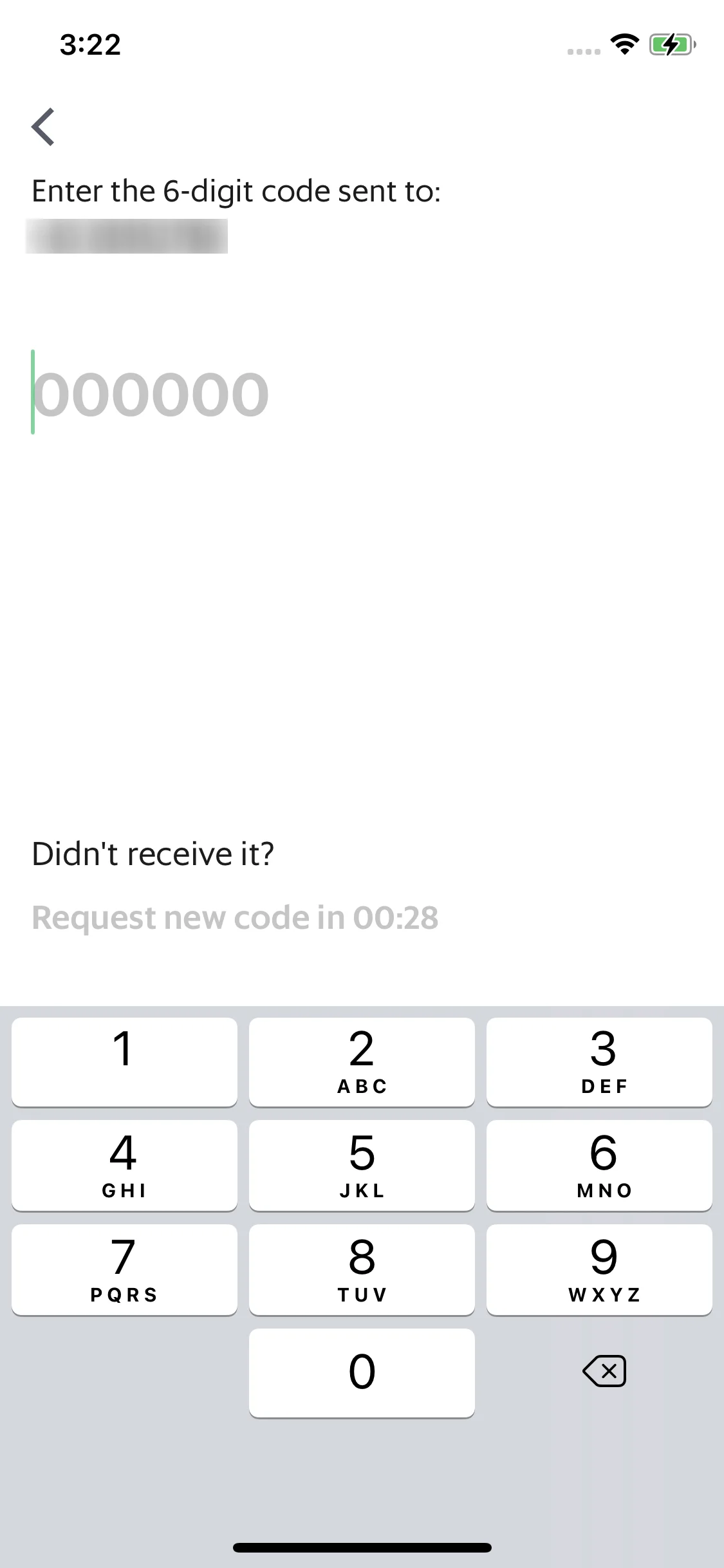Tap the blurred phone number text
This screenshot has width=724, height=1568.
pos(126,236)
